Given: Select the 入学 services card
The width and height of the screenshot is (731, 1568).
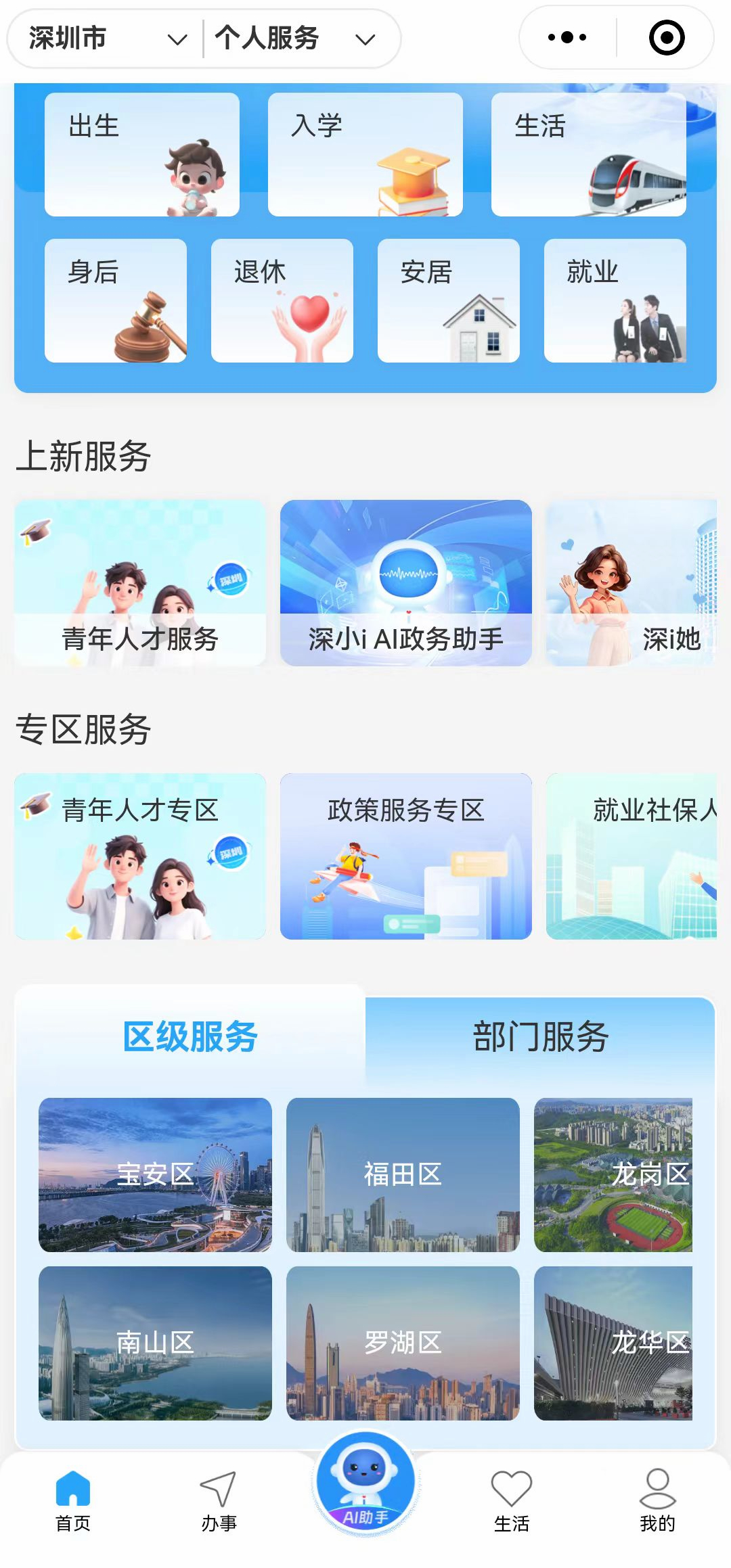Looking at the screenshot, I should coord(365,155).
